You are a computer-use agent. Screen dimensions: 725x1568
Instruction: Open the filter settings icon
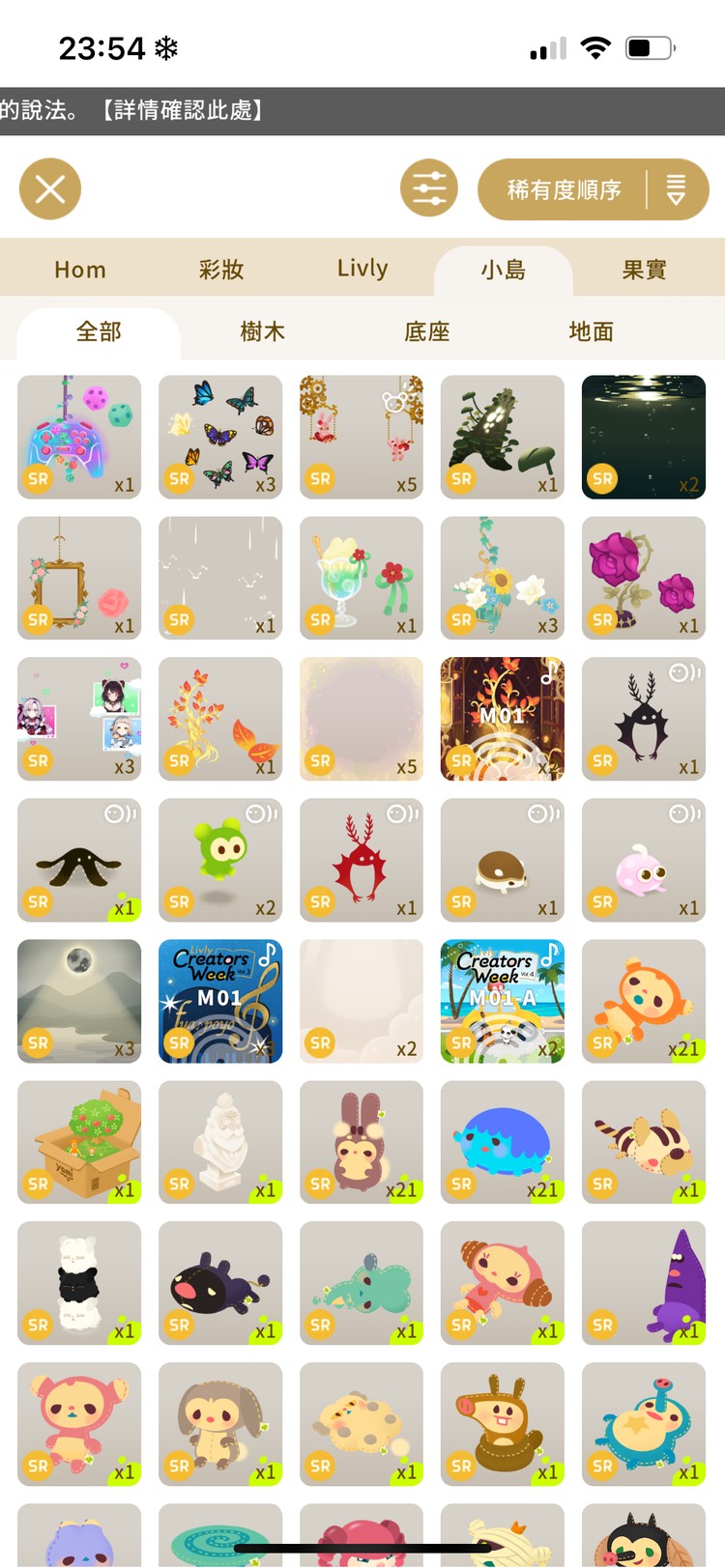point(429,188)
